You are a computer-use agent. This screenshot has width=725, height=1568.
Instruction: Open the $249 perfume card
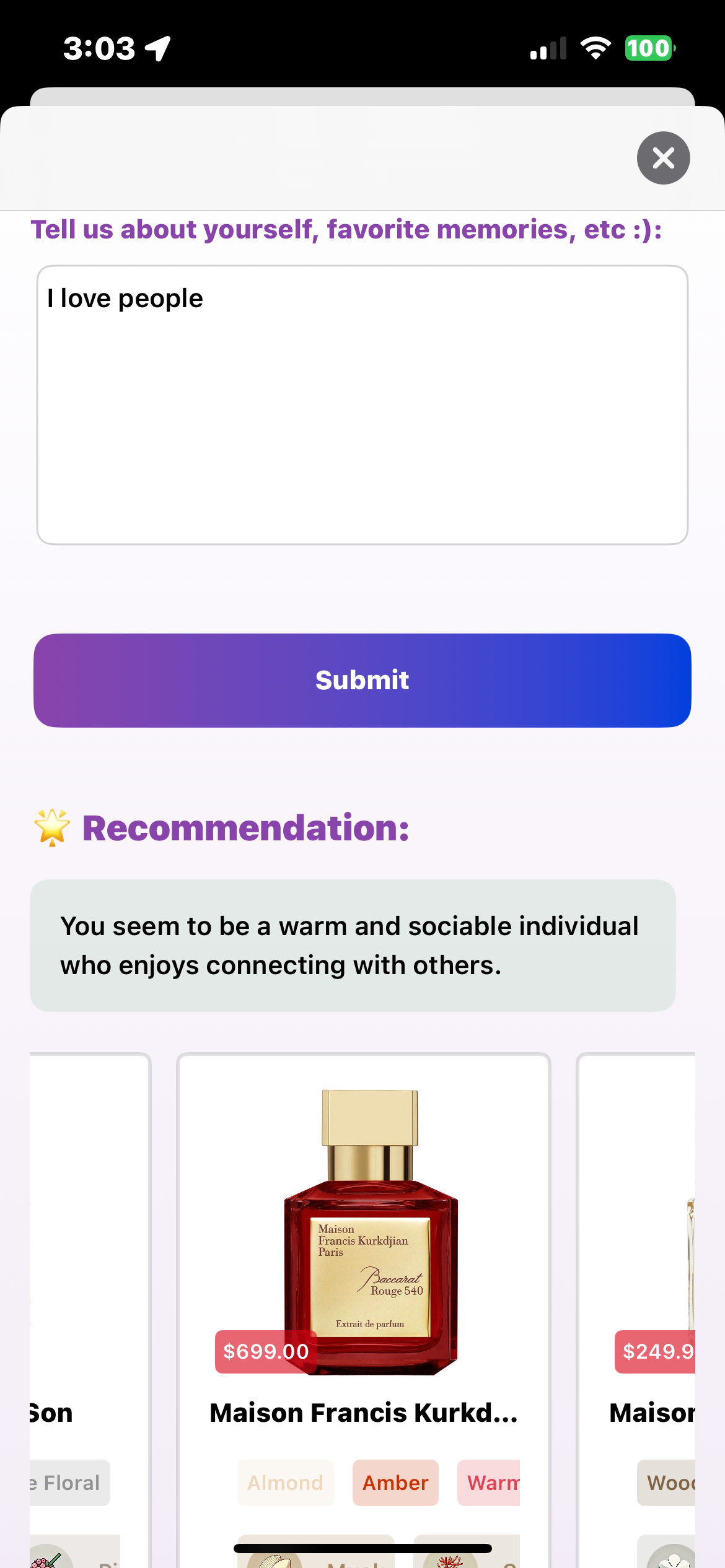(636, 1310)
